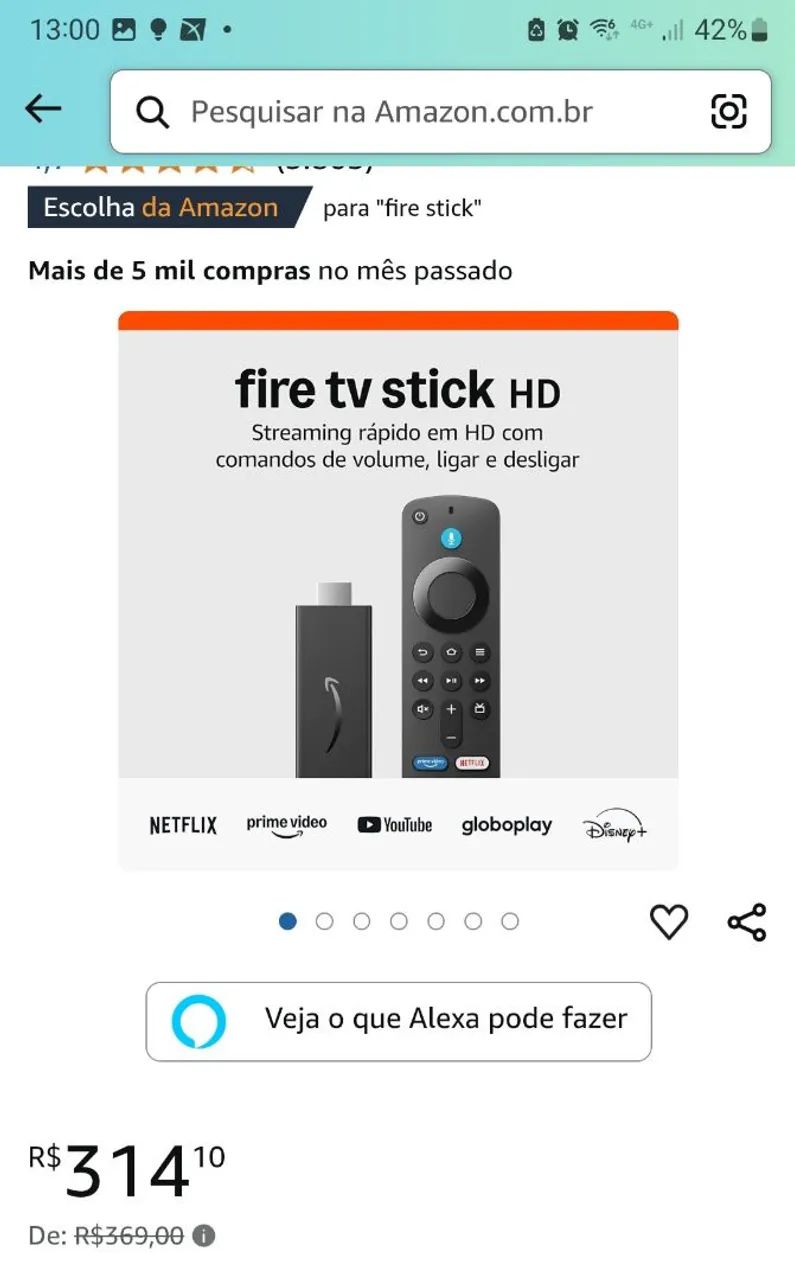Tap the back arrow to return
Screen dimensions: 795x1280
42,108
